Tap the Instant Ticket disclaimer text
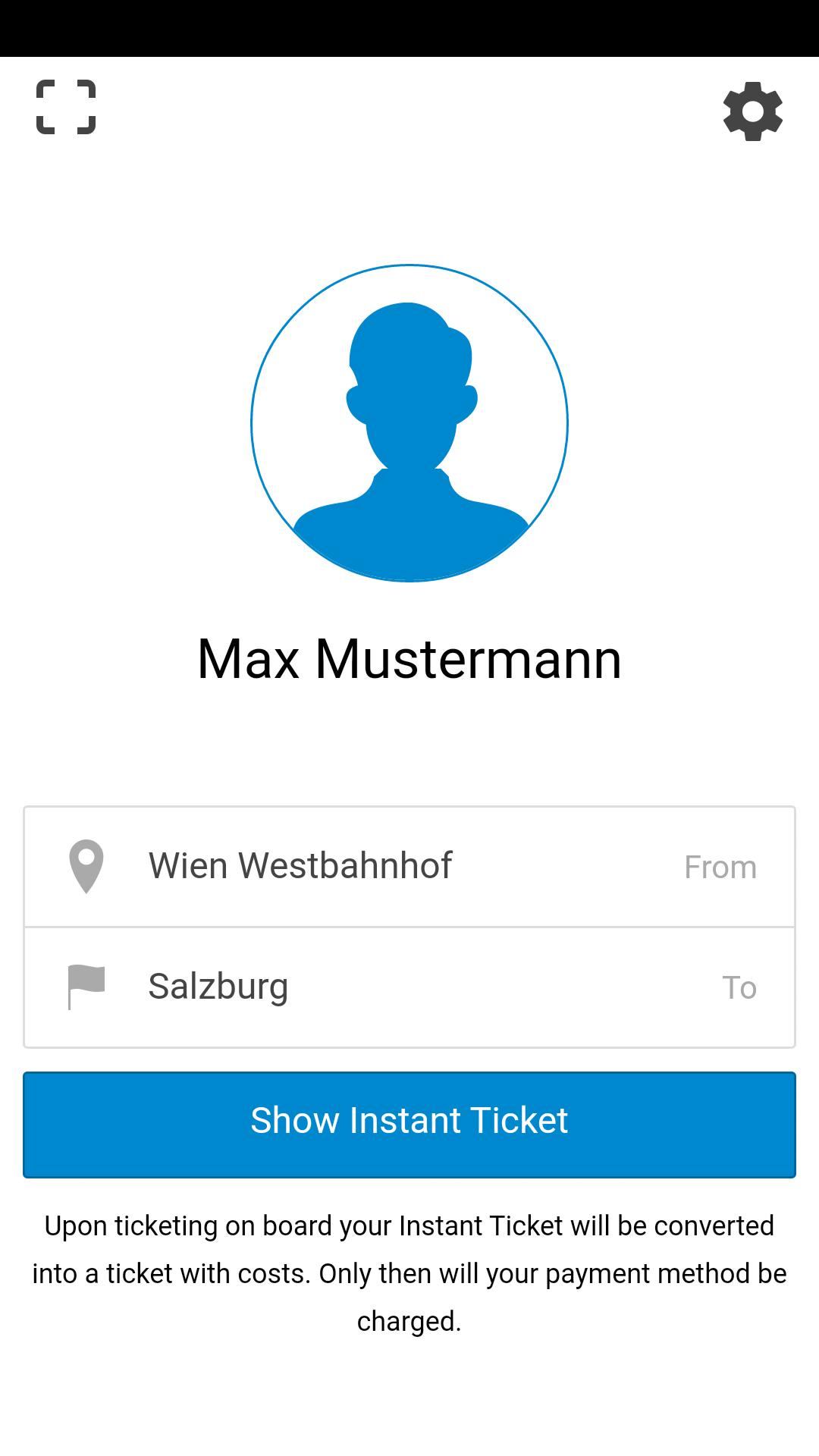 tap(409, 1274)
